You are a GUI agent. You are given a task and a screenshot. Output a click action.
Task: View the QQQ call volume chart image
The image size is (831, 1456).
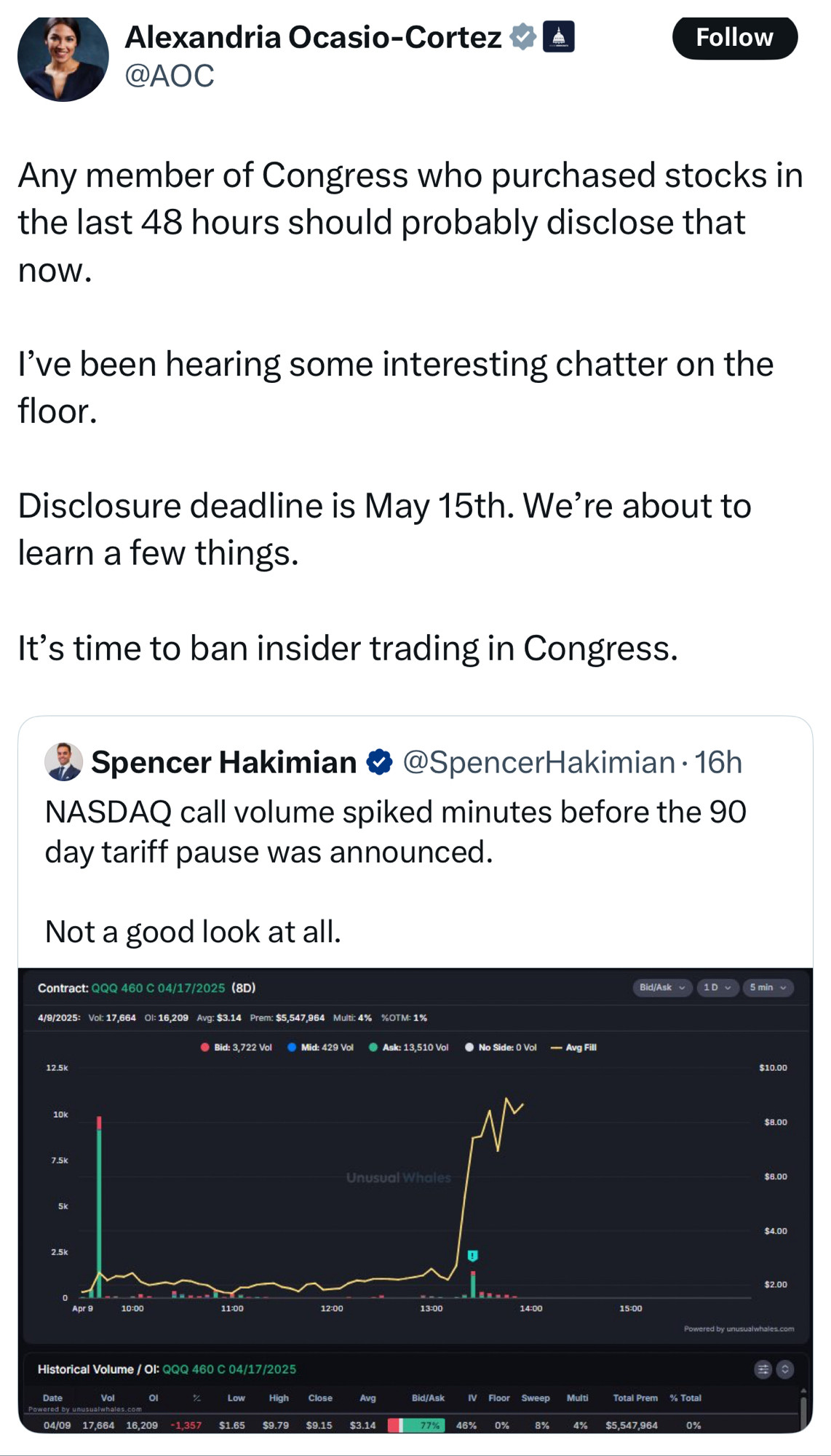415,1200
